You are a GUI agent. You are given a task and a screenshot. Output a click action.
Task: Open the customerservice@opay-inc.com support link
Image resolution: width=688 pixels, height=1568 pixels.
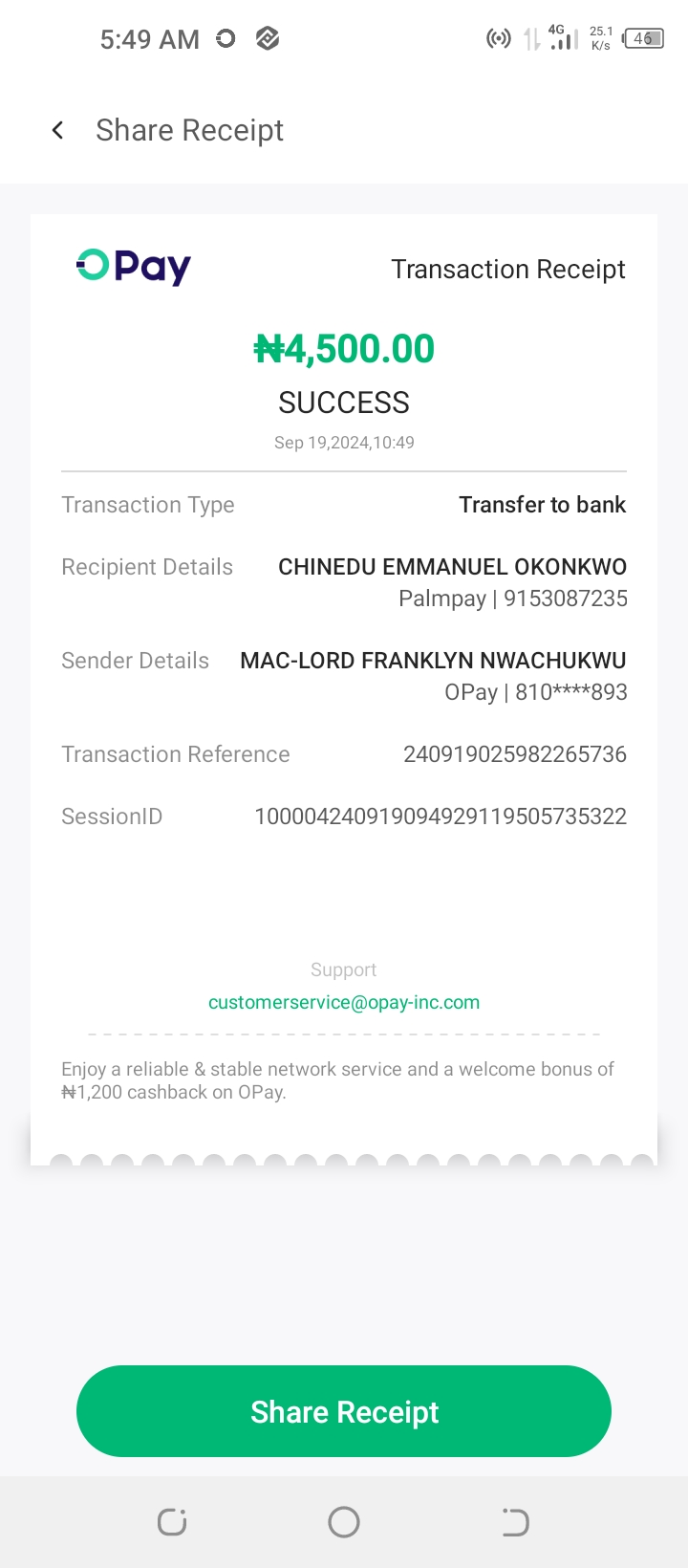[x=344, y=1002]
